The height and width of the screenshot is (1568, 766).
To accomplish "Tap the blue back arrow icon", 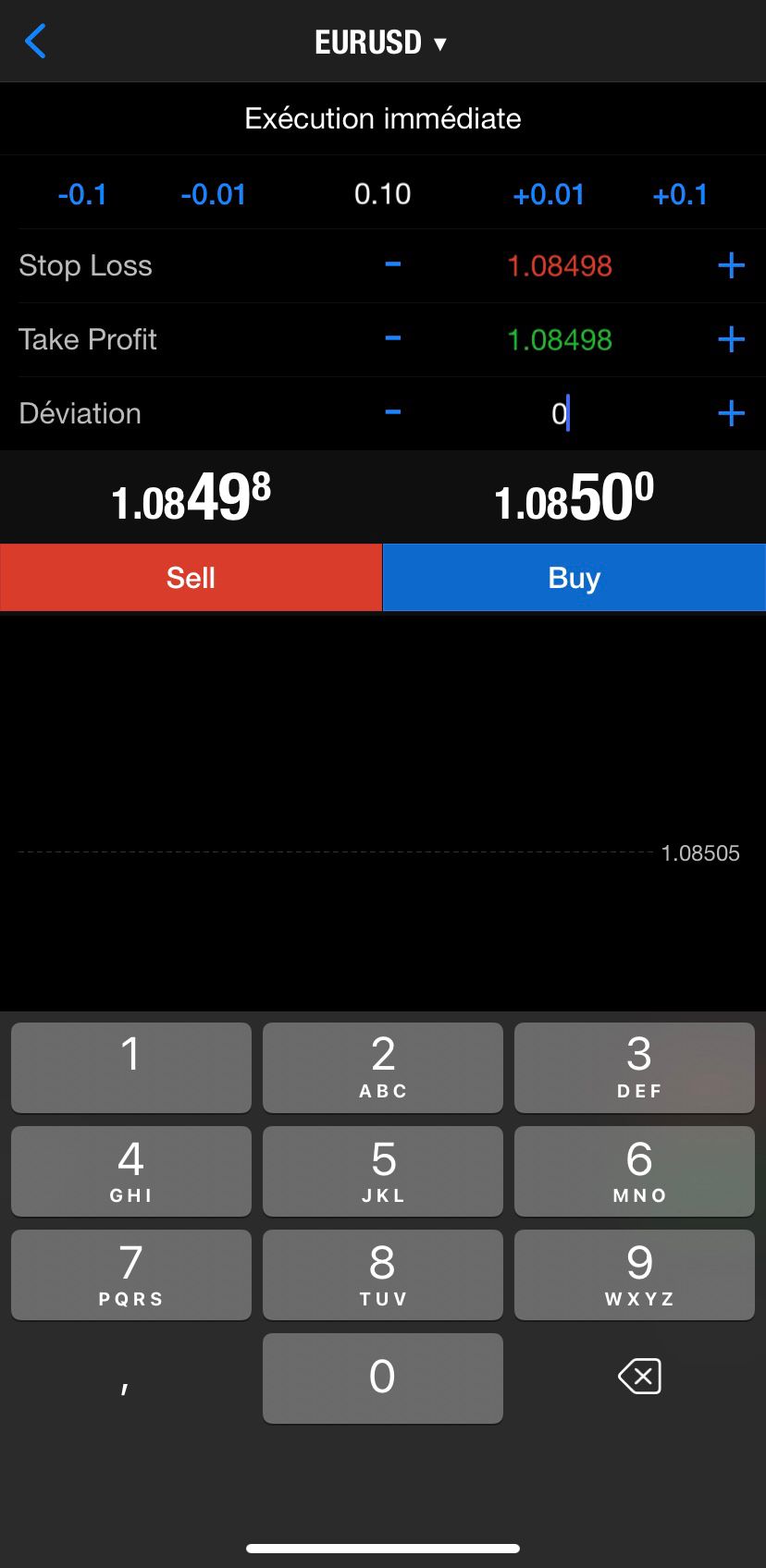I will coord(34,41).
